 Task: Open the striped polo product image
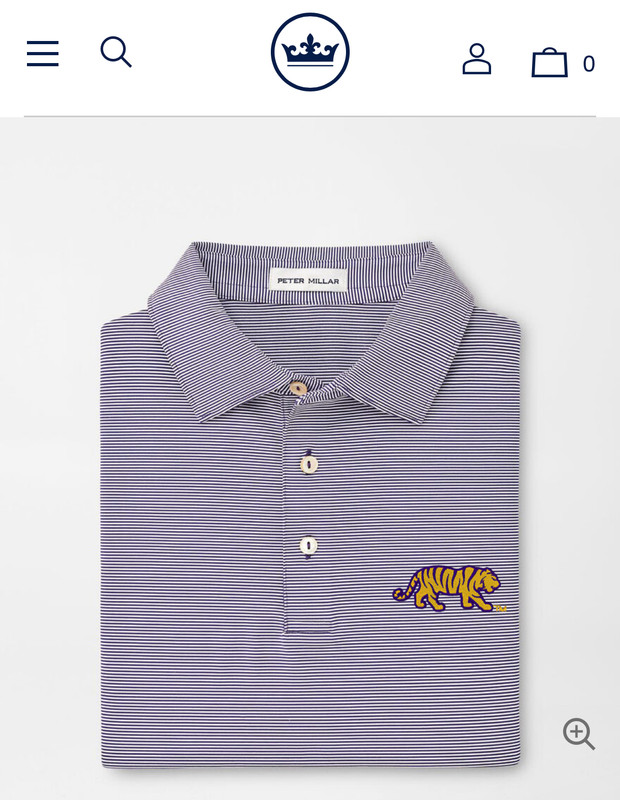(x=310, y=500)
